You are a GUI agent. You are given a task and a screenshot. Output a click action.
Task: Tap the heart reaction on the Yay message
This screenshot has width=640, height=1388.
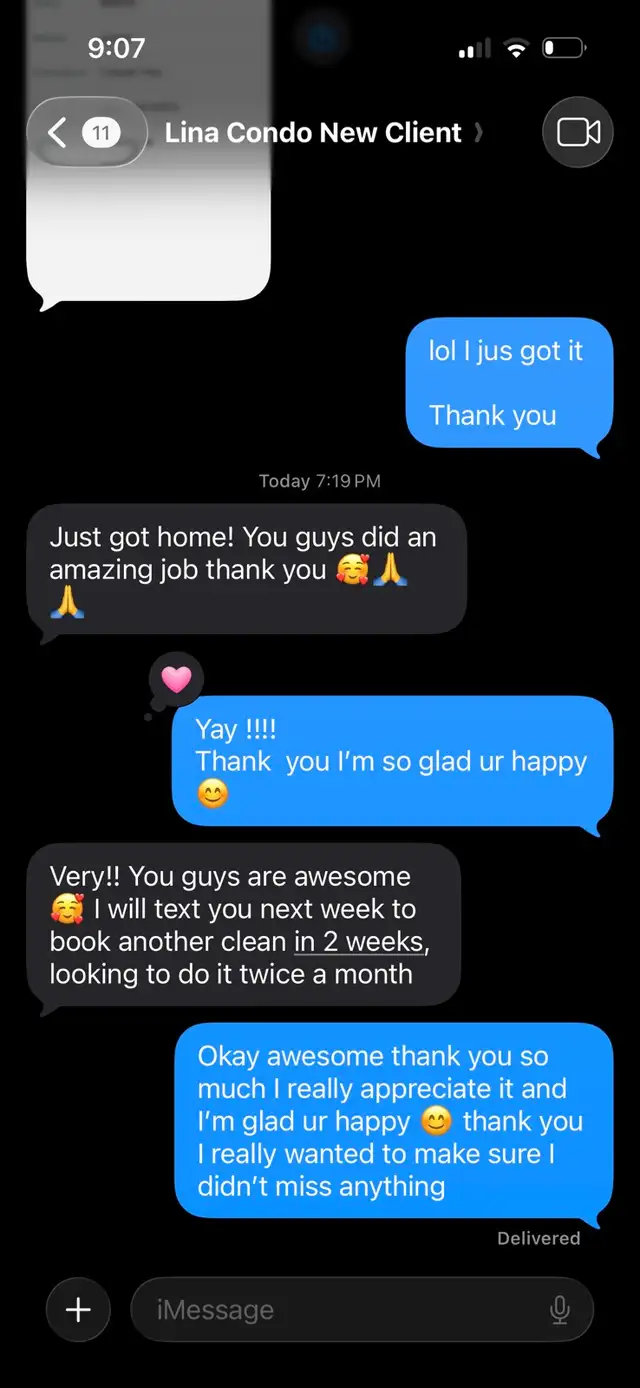176,680
